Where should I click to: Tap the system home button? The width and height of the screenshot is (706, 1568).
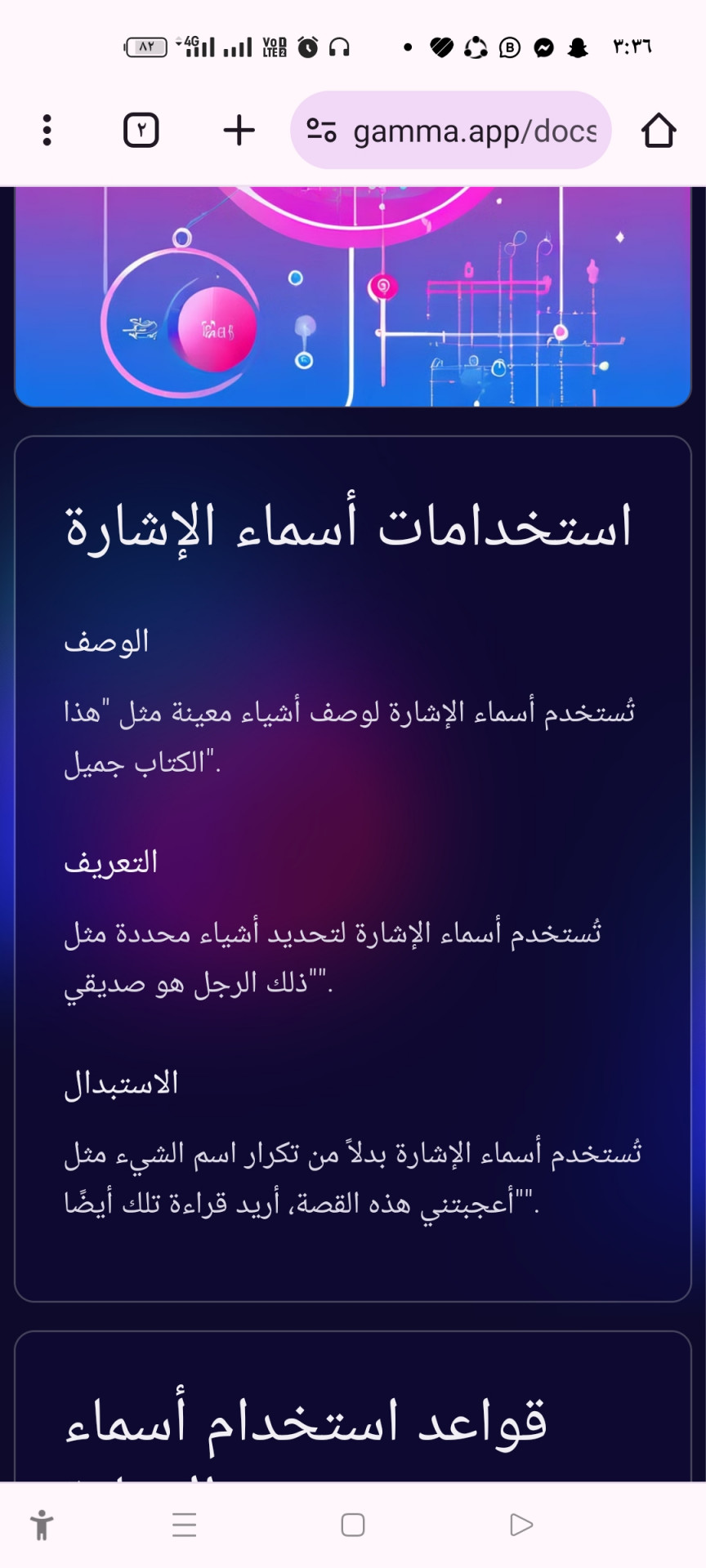coord(353,1525)
